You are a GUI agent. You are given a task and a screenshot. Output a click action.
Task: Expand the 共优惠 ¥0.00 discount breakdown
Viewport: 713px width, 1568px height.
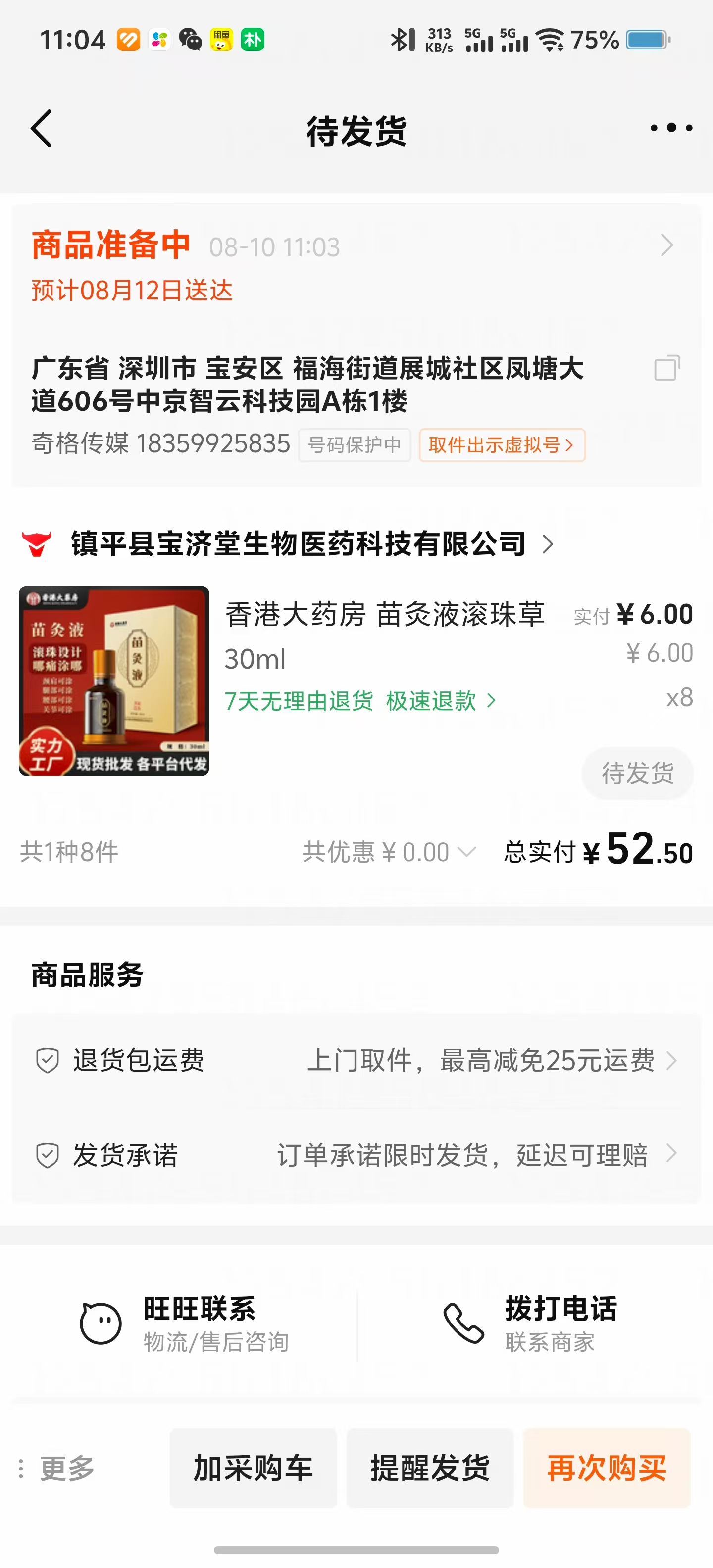pyautogui.click(x=390, y=852)
